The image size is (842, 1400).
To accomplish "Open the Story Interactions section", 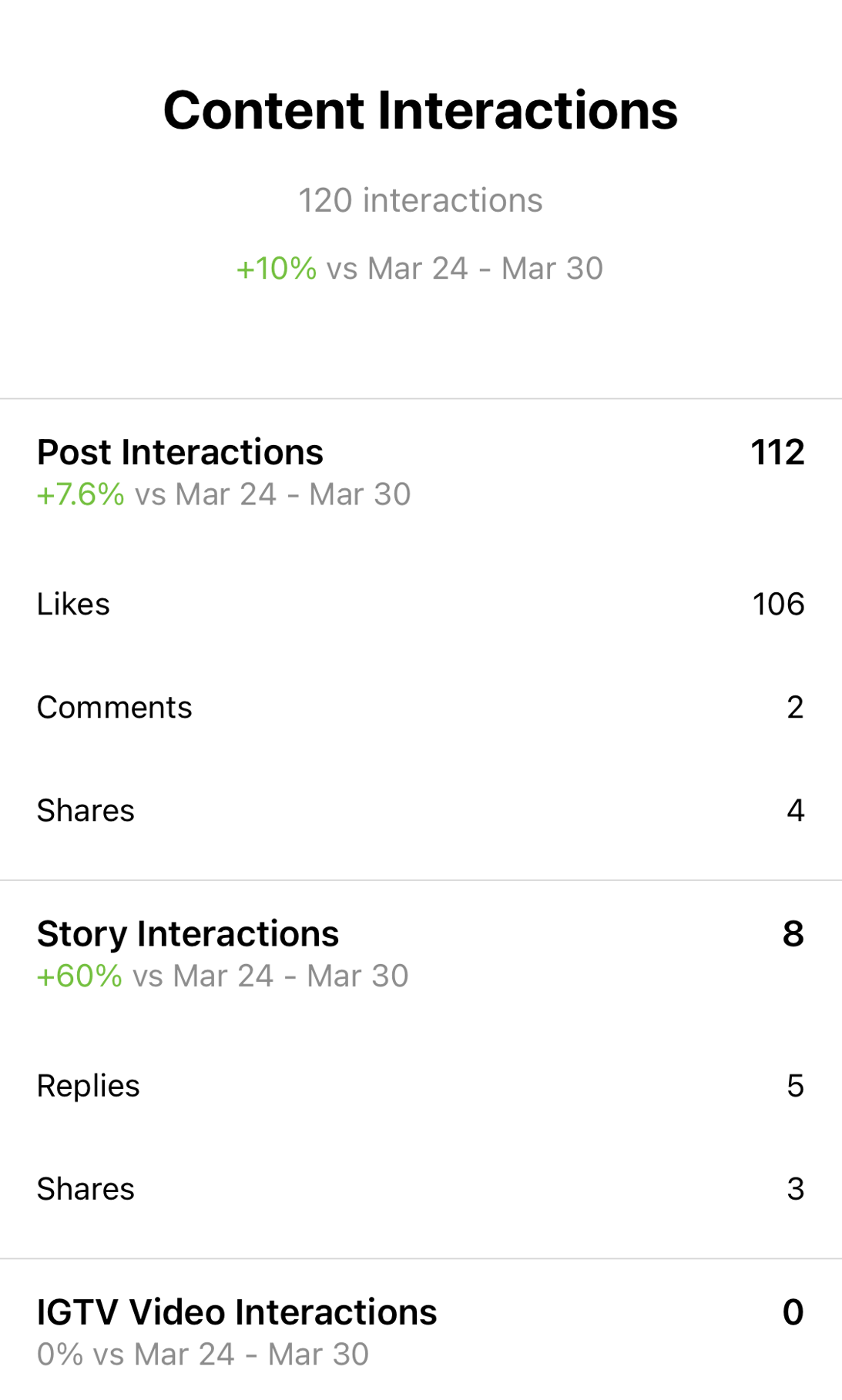I will pos(187,933).
